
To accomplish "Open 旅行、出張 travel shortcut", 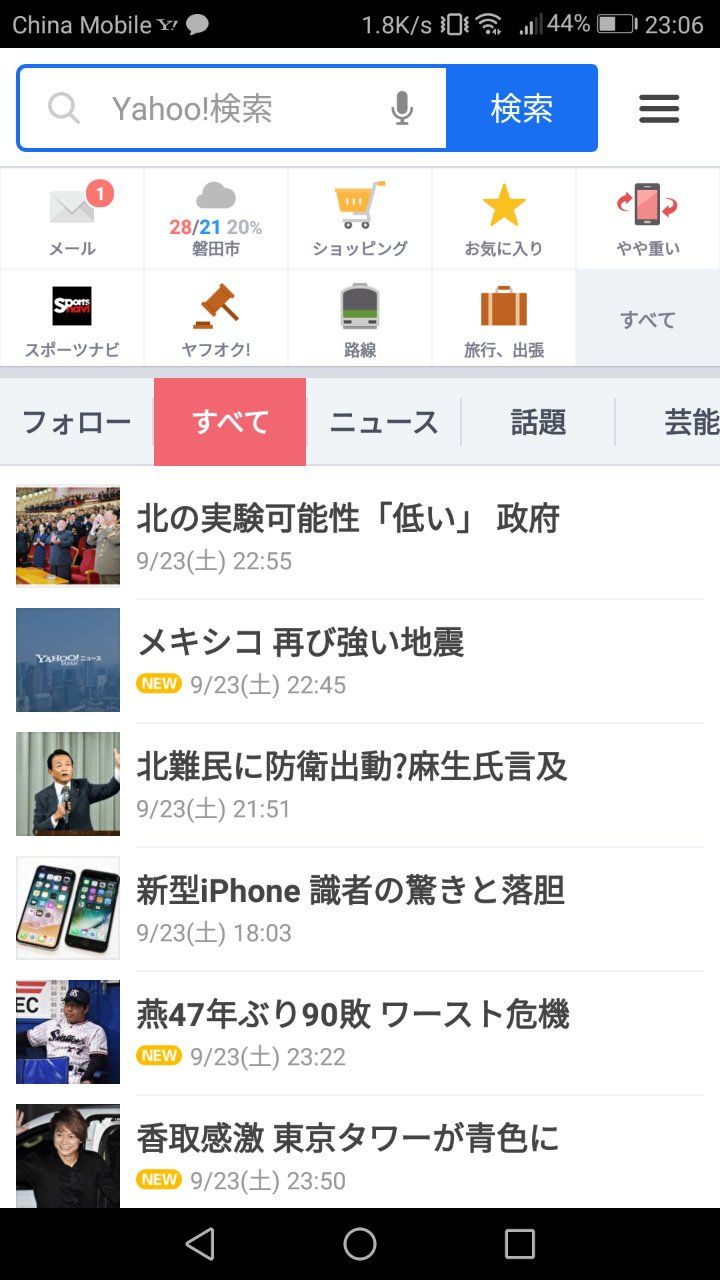I will coord(504,319).
